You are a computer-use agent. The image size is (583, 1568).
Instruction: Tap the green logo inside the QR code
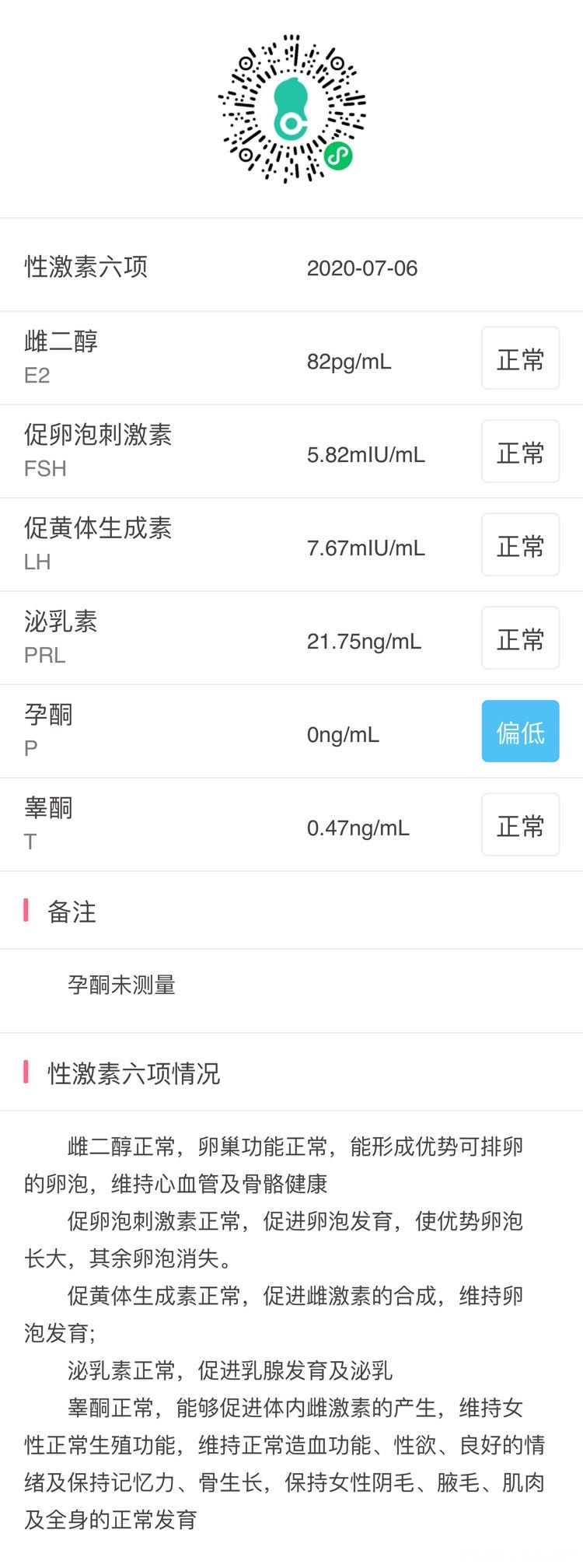pyautogui.click(x=291, y=109)
